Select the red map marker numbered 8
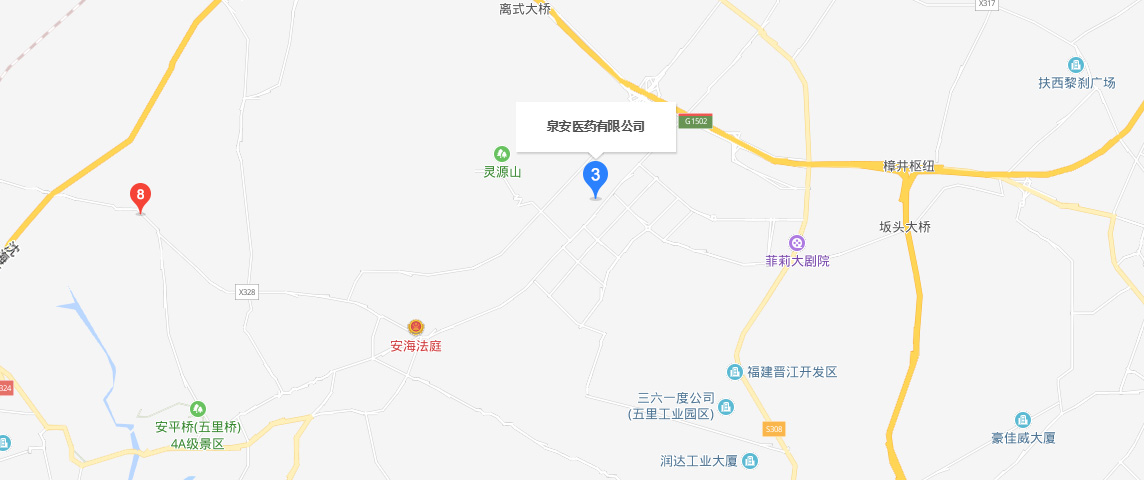 tap(141, 195)
